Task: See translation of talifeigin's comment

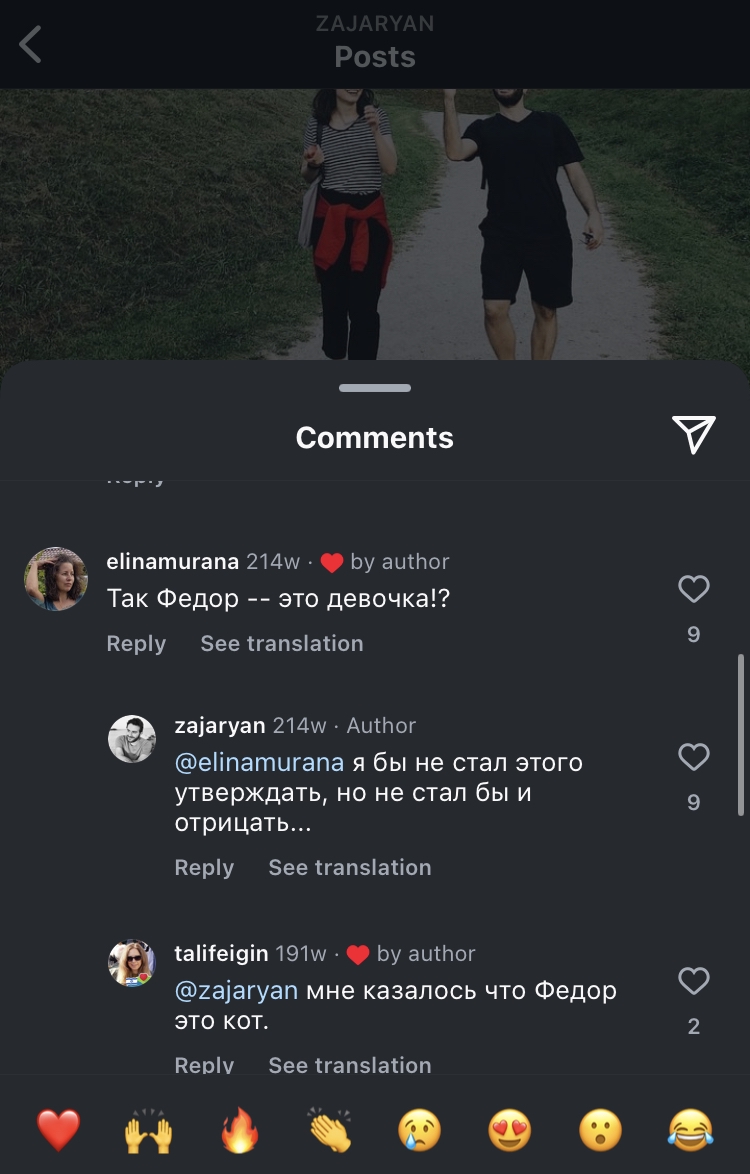Action: point(349,1064)
